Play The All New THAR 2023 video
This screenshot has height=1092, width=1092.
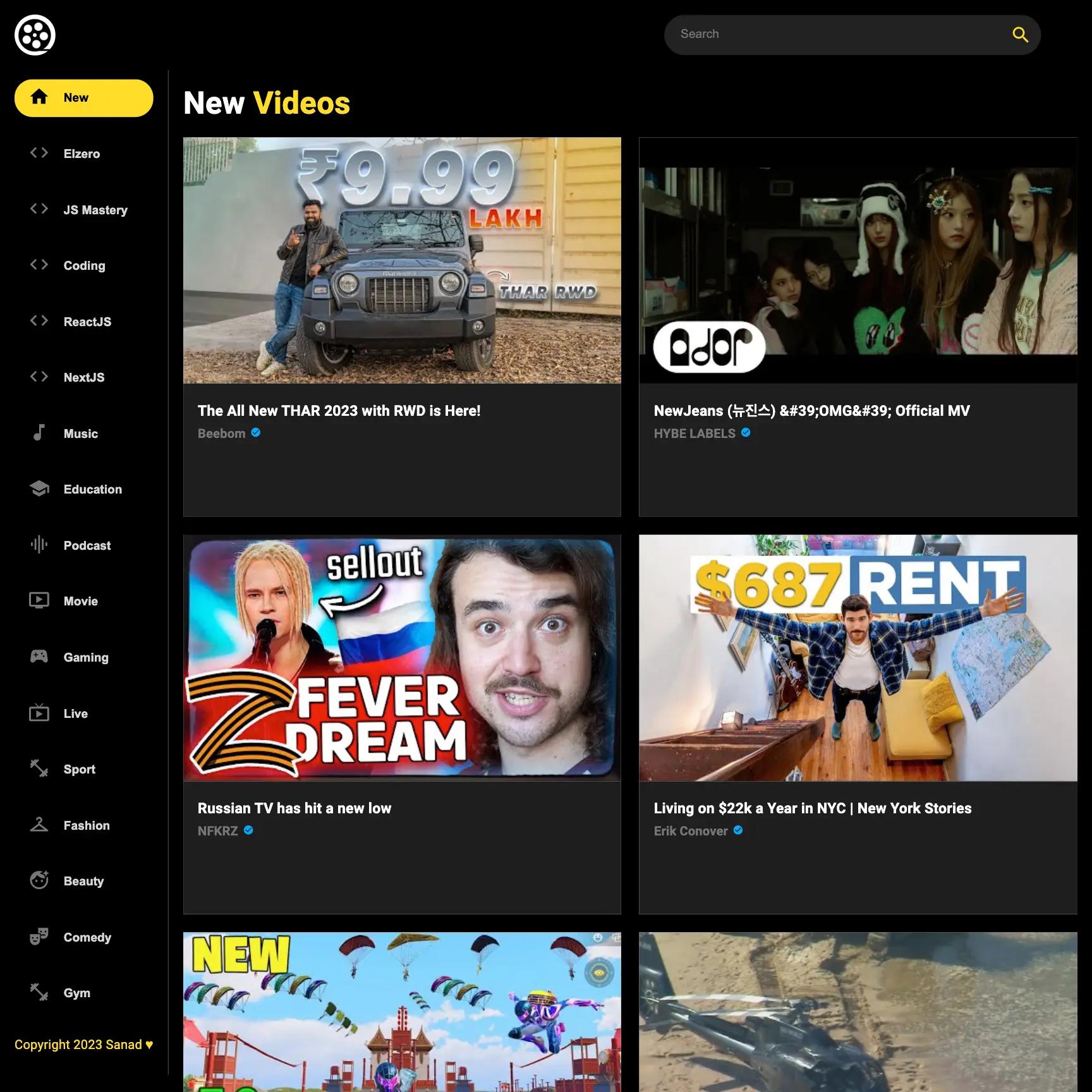[x=402, y=260]
